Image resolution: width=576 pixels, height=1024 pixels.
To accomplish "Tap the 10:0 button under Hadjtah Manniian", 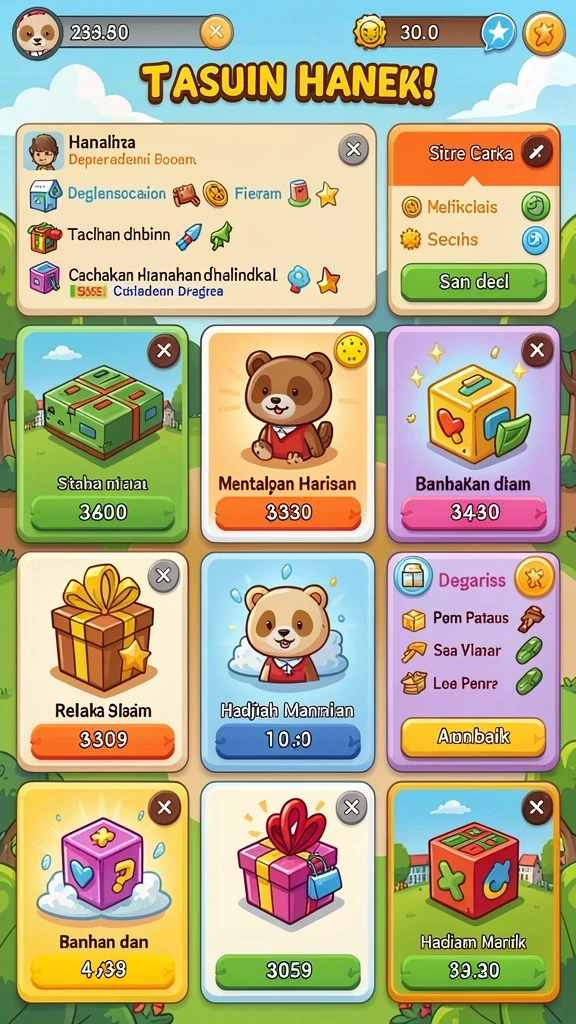I will tap(288, 741).
